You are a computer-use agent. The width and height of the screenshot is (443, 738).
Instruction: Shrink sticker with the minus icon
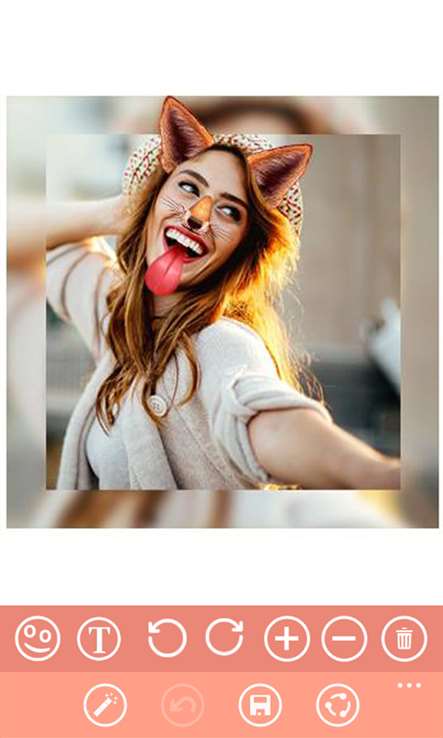pyautogui.click(x=344, y=639)
